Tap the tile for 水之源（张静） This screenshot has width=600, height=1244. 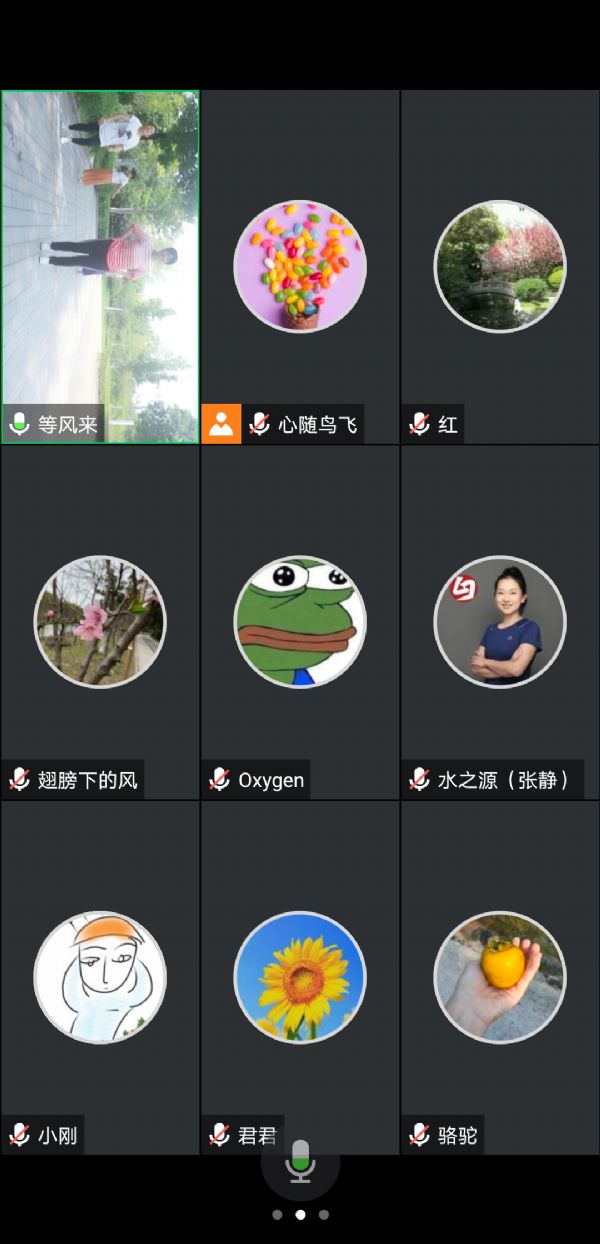point(500,622)
